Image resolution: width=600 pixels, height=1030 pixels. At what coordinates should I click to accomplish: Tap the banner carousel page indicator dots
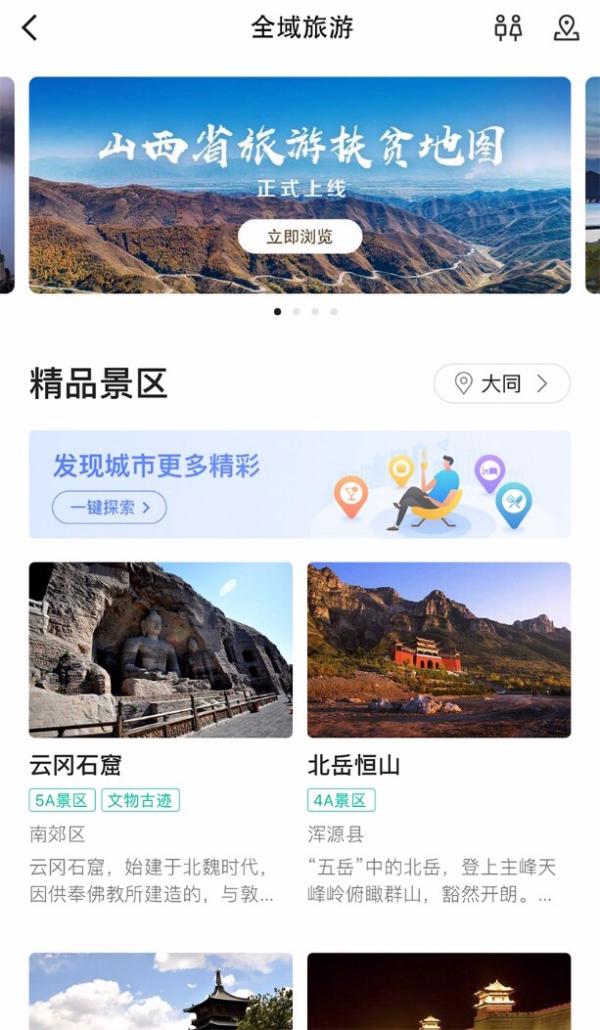305,312
